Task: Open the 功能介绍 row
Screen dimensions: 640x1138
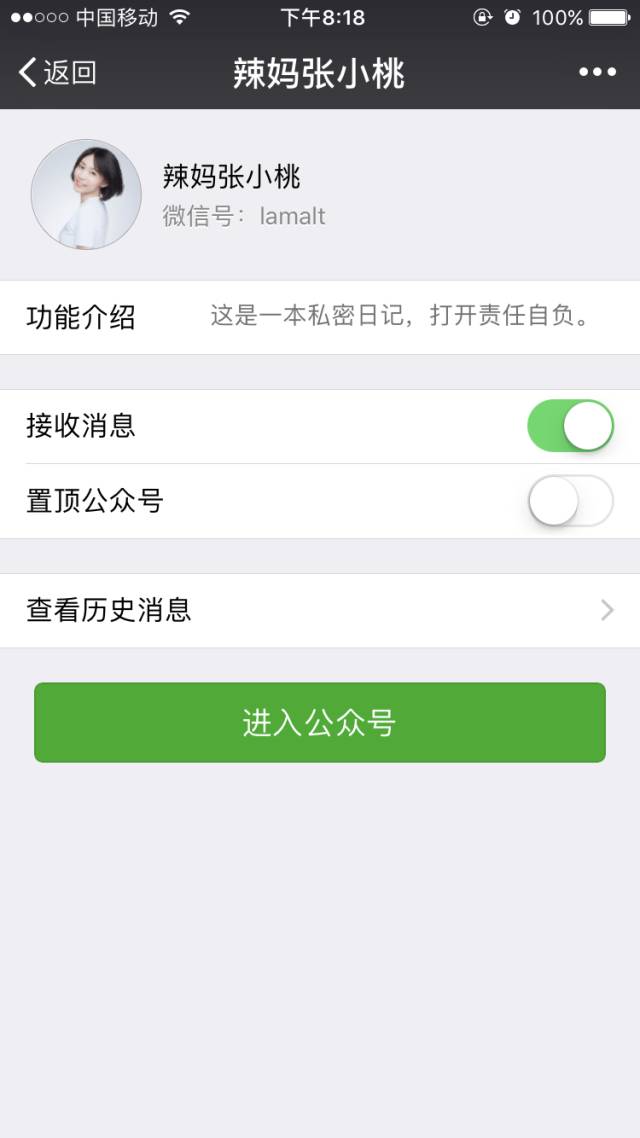Action: click(320, 317)
